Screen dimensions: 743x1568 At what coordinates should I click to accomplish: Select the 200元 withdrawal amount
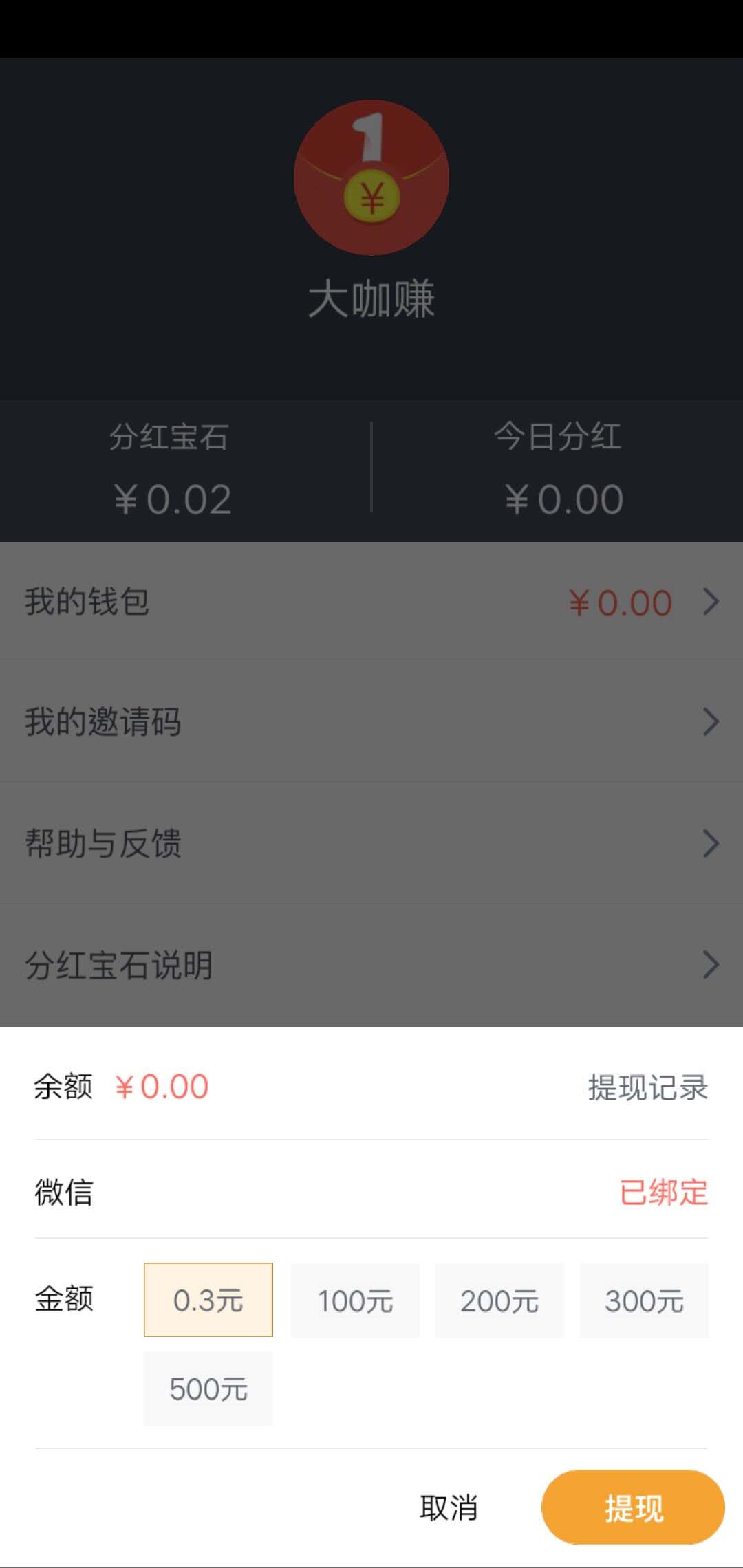tap(500, 1301)
